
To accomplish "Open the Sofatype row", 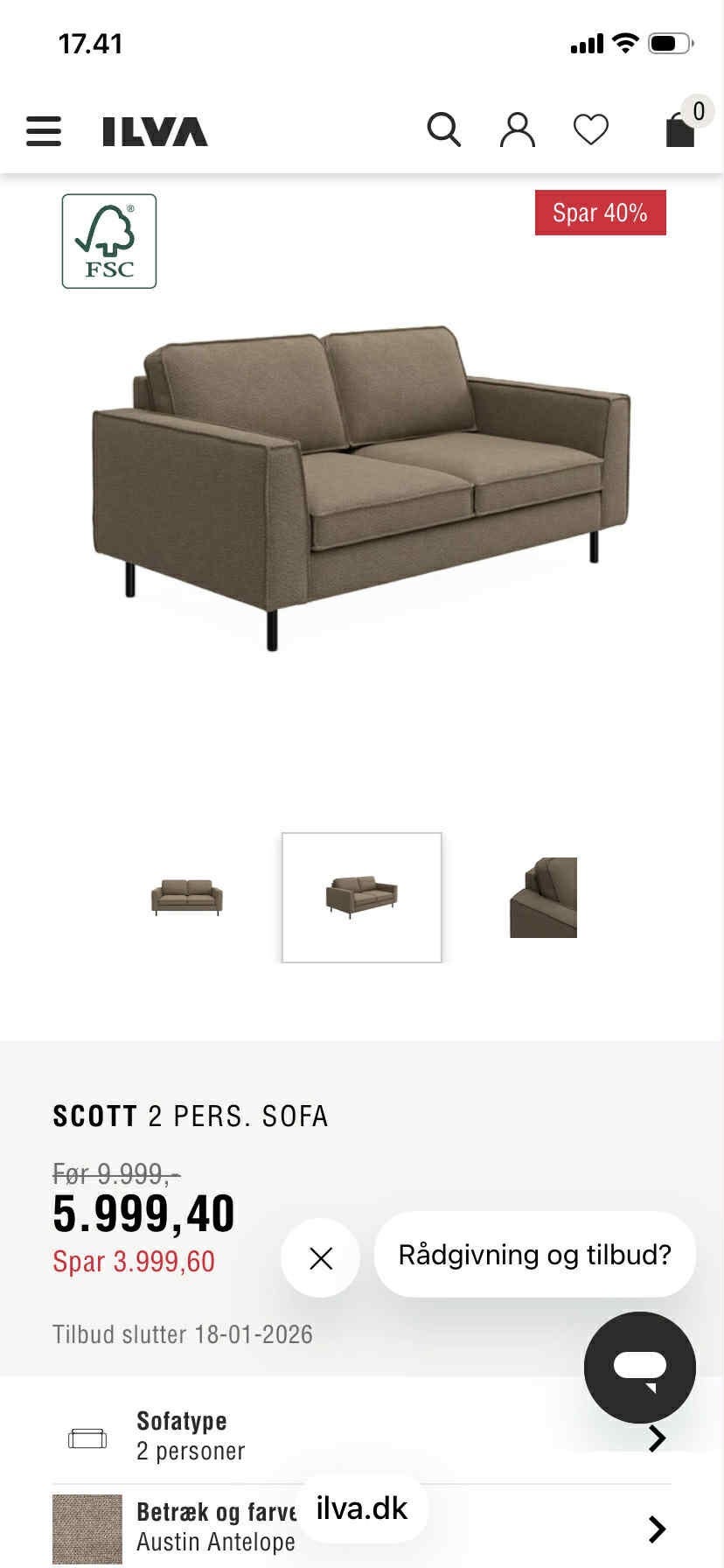I will tap(361, 1435).
